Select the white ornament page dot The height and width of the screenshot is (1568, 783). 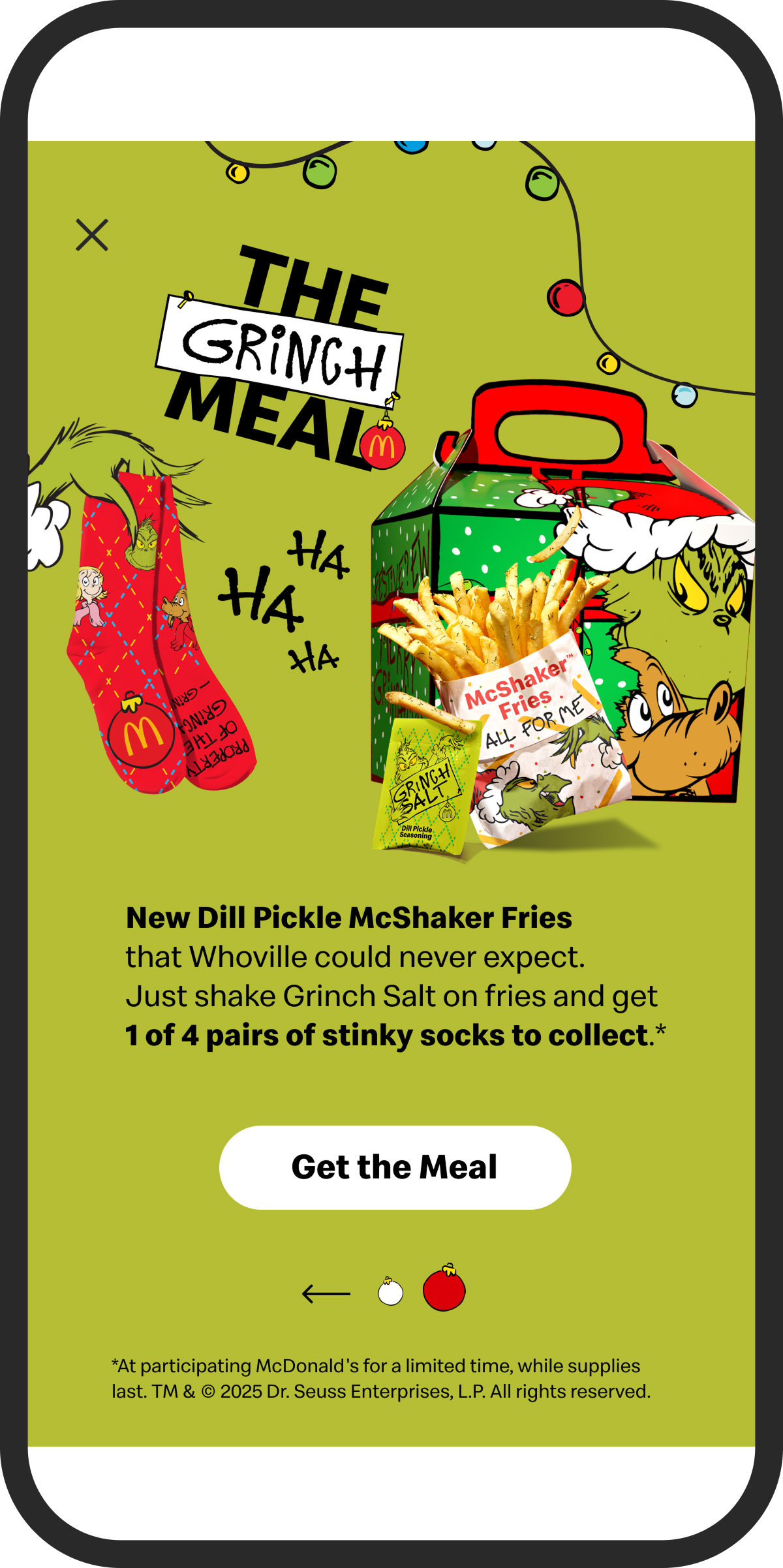click(x=390, y=1293)
